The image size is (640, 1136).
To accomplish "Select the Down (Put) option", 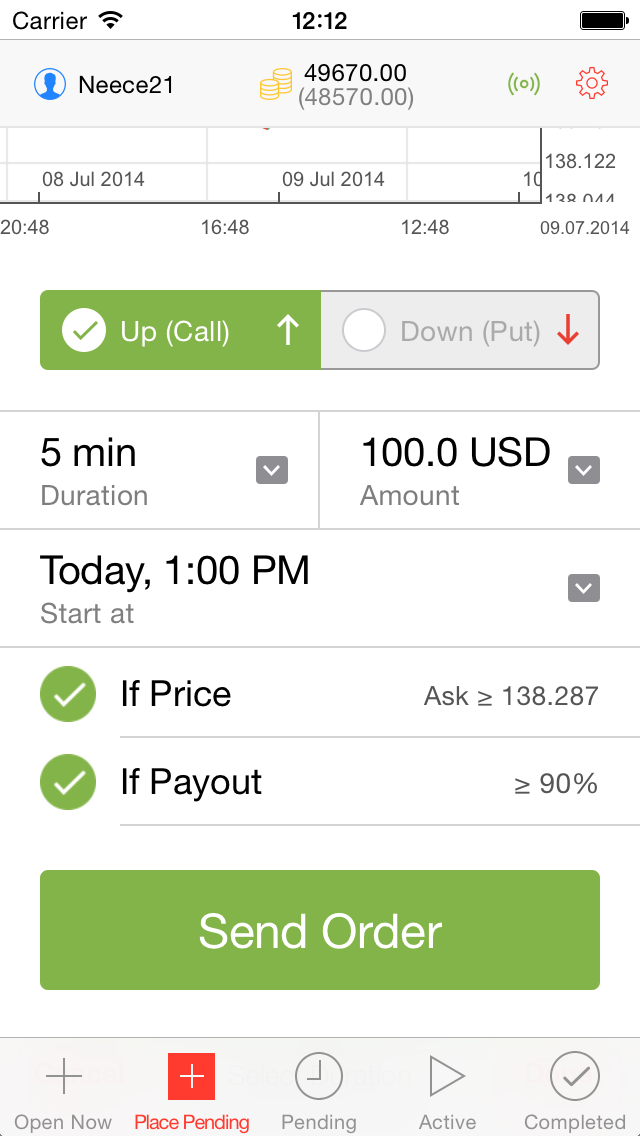I will (460, 330).
